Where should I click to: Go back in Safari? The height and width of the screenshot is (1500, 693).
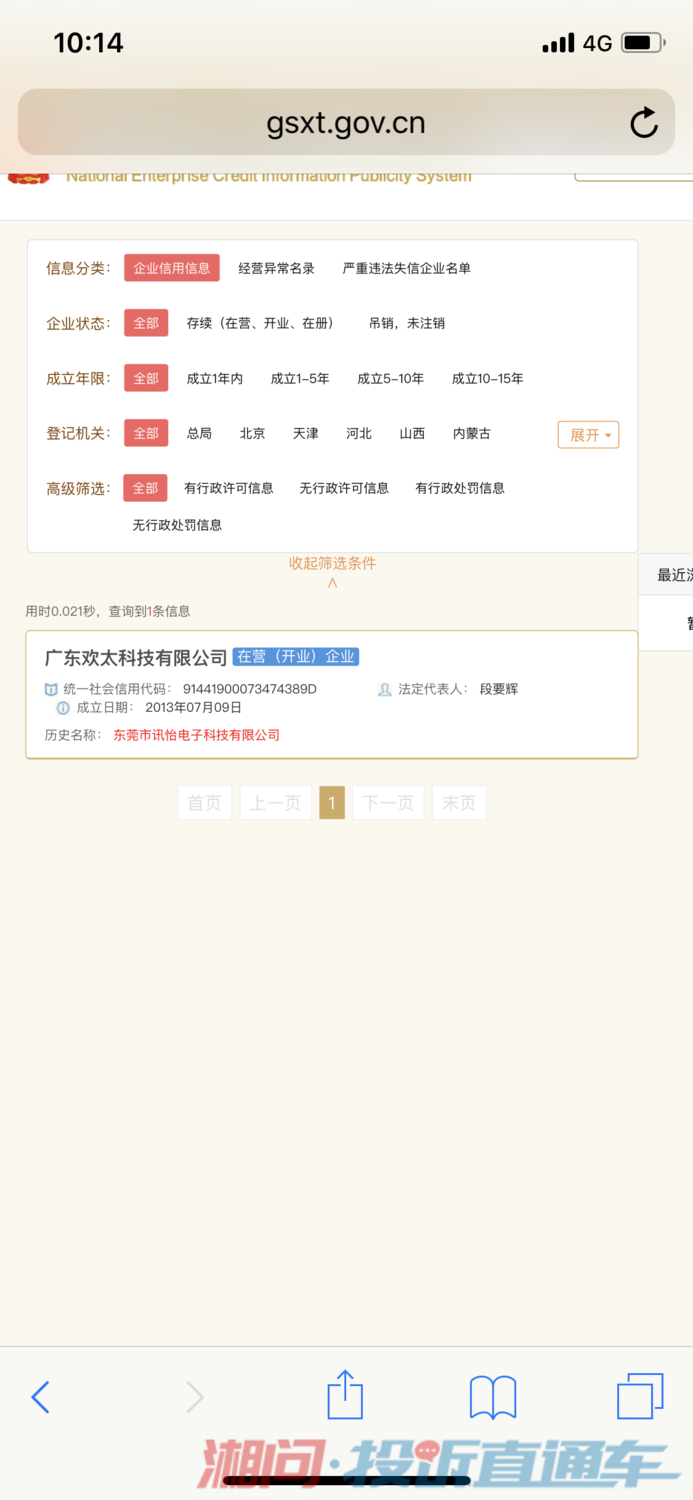40,1397
